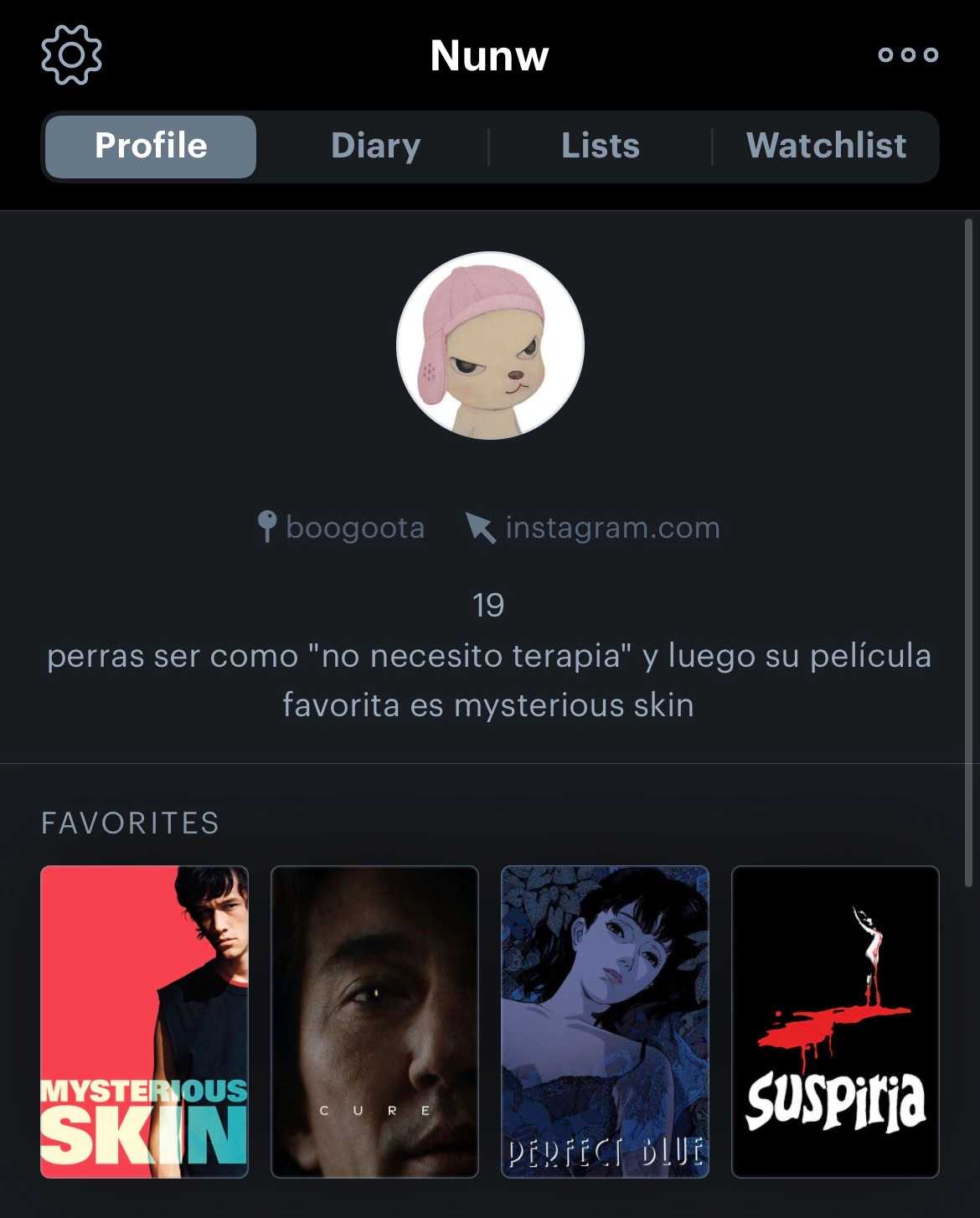Switch to the Diary tab
980x1218 pixels.
(x=375, y=146)
